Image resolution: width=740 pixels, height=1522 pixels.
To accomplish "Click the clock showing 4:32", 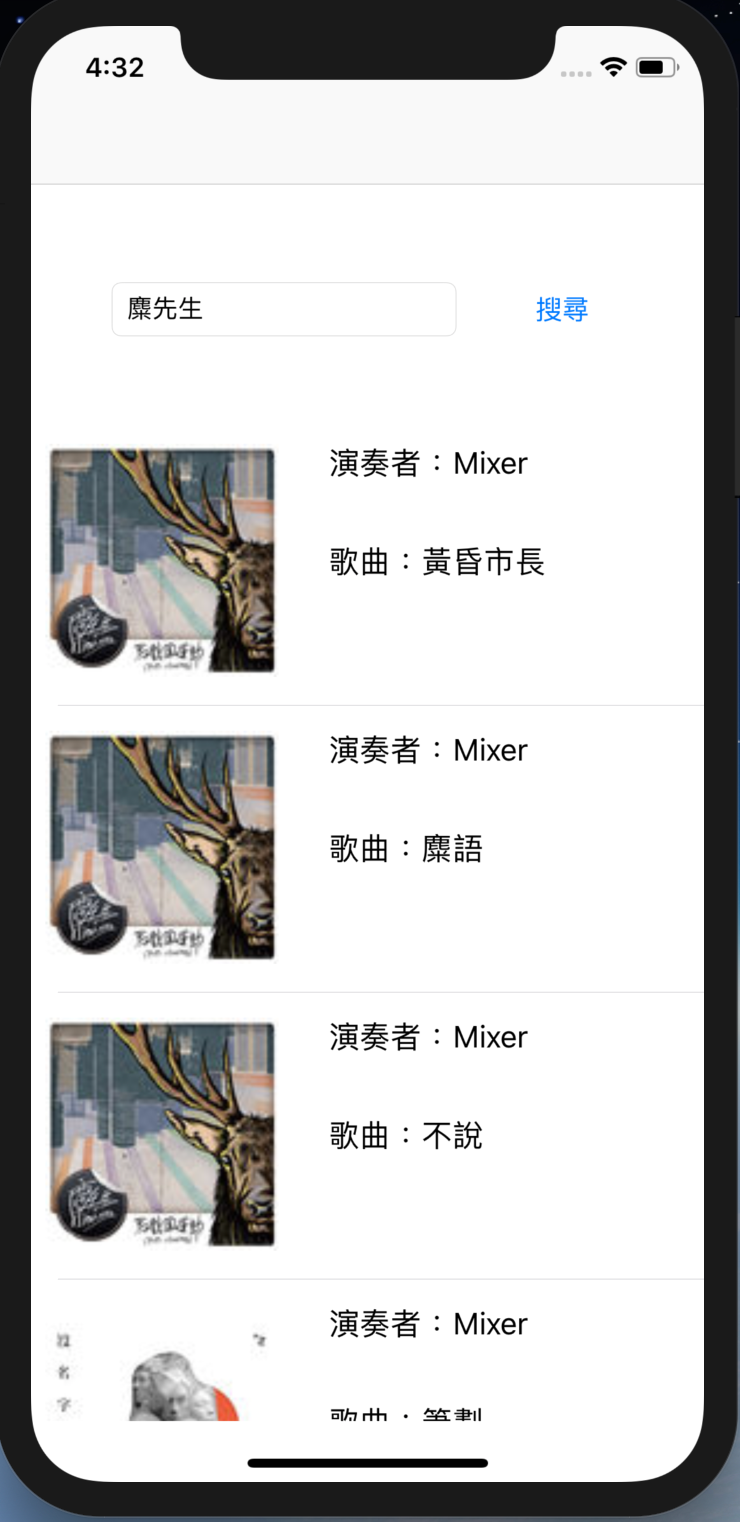I will pyautogui.click(x=116, y=66).
